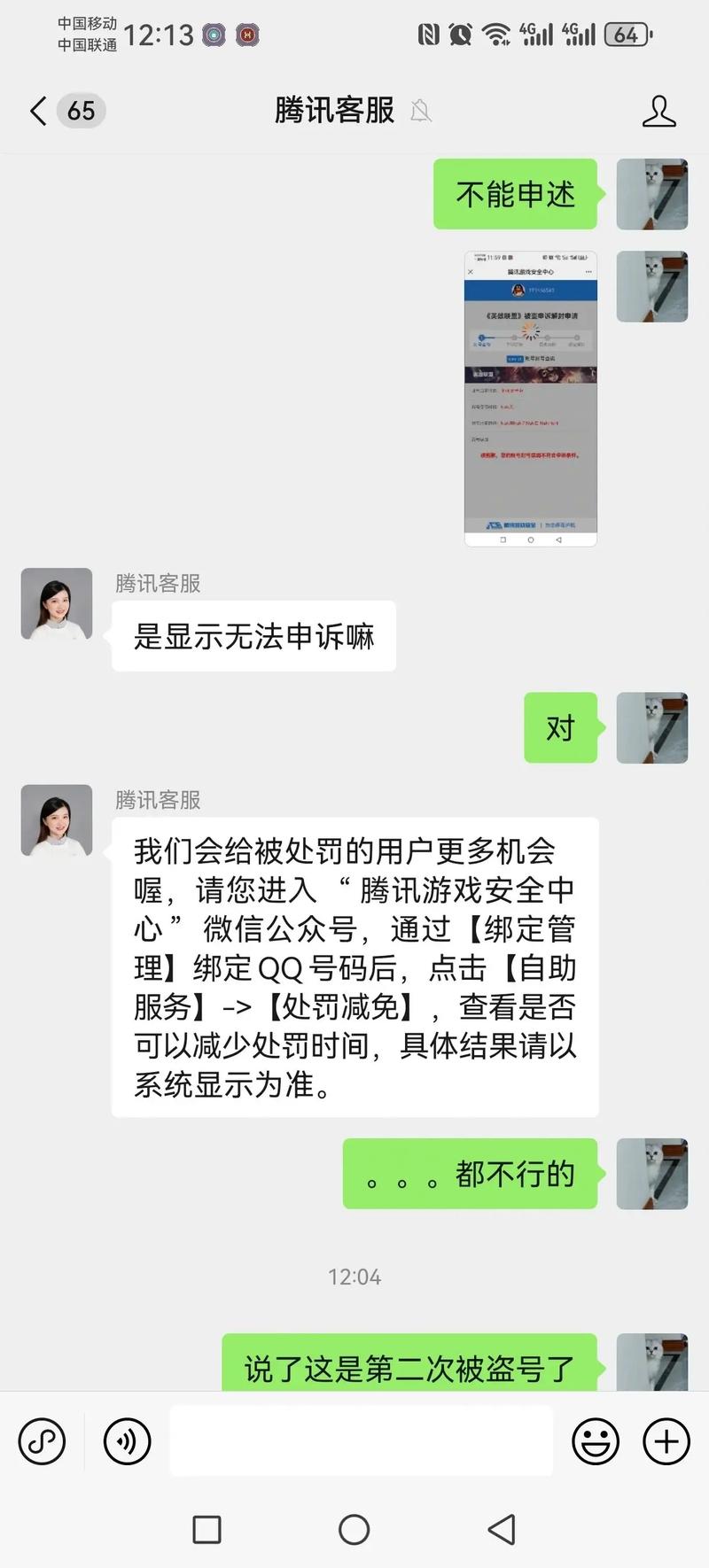The height and width of the screenshot is (1568, 709).
Task: Tap the alarm clock status bar icon
Action: pyautogui.click(x=461, y=34)
